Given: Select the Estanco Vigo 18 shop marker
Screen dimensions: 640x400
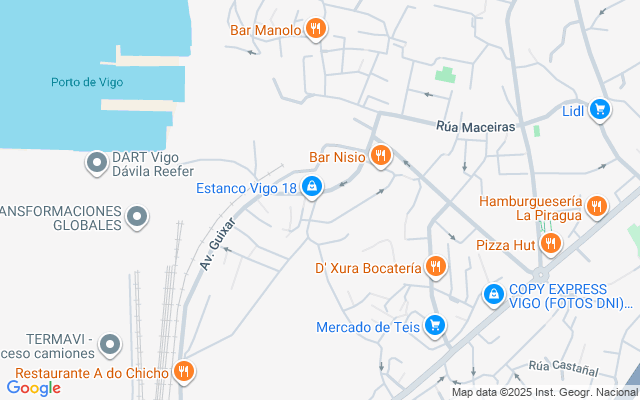Looking at the screenshot, I should (312, 186).
